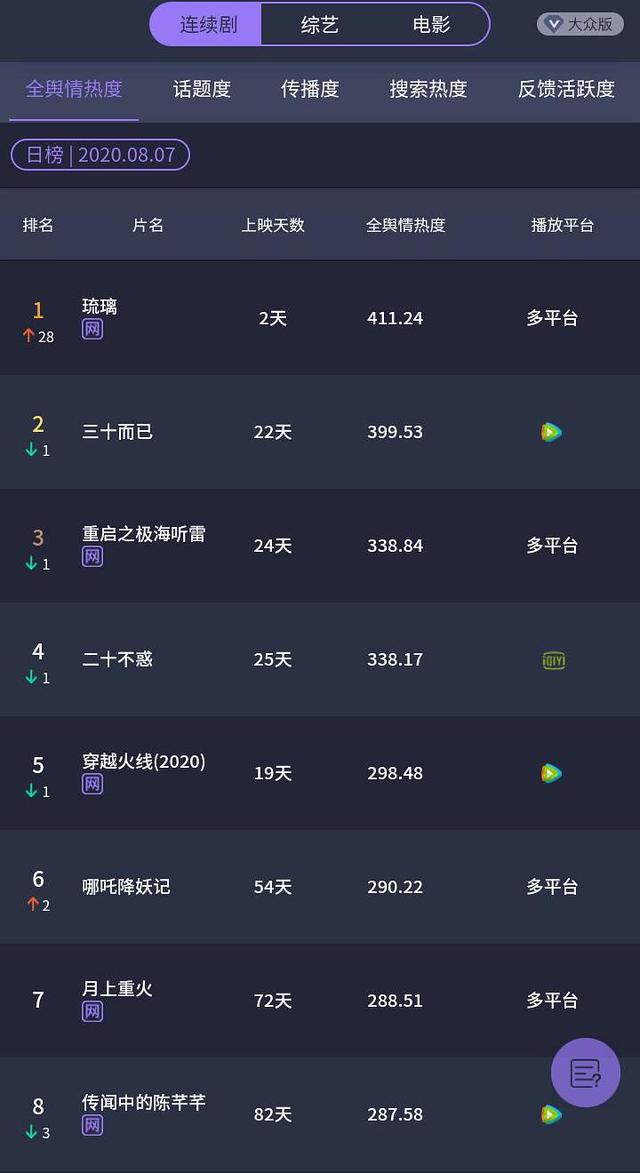Open the row for 二十不惑
The image size is (640, 1173).
[x=320, y=660]
